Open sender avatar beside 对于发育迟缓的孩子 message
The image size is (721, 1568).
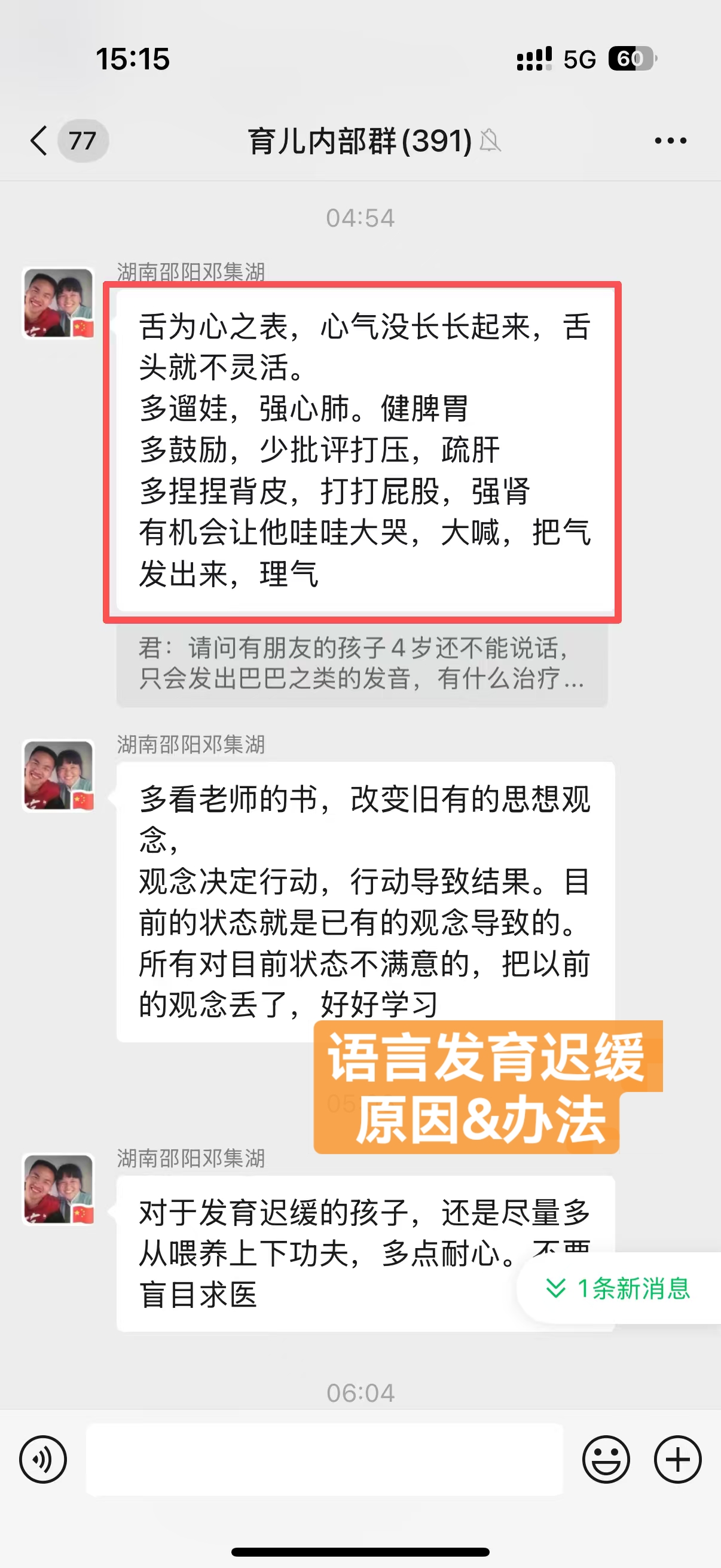coord(59,1189)
